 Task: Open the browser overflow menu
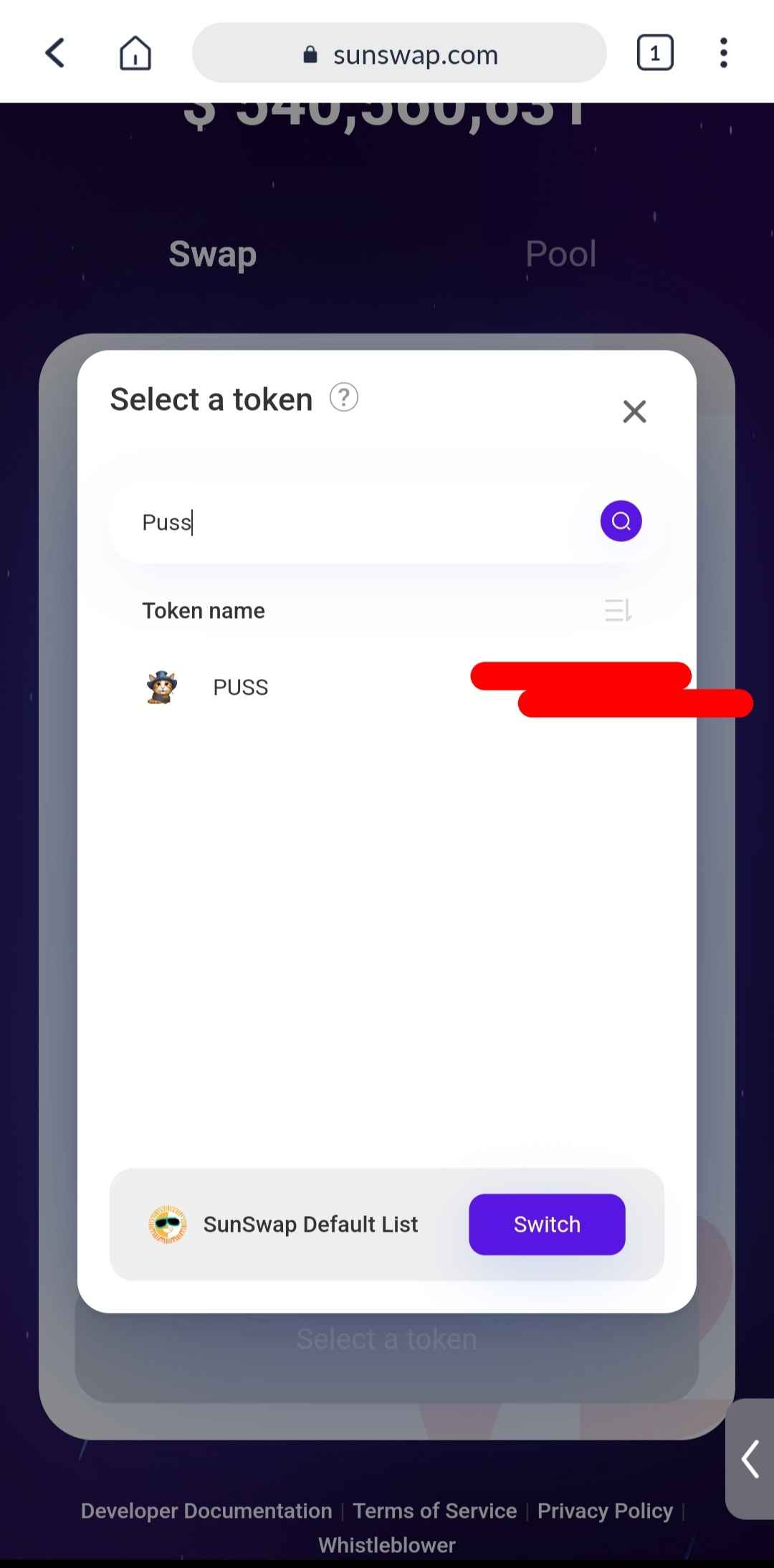[724, 53]
